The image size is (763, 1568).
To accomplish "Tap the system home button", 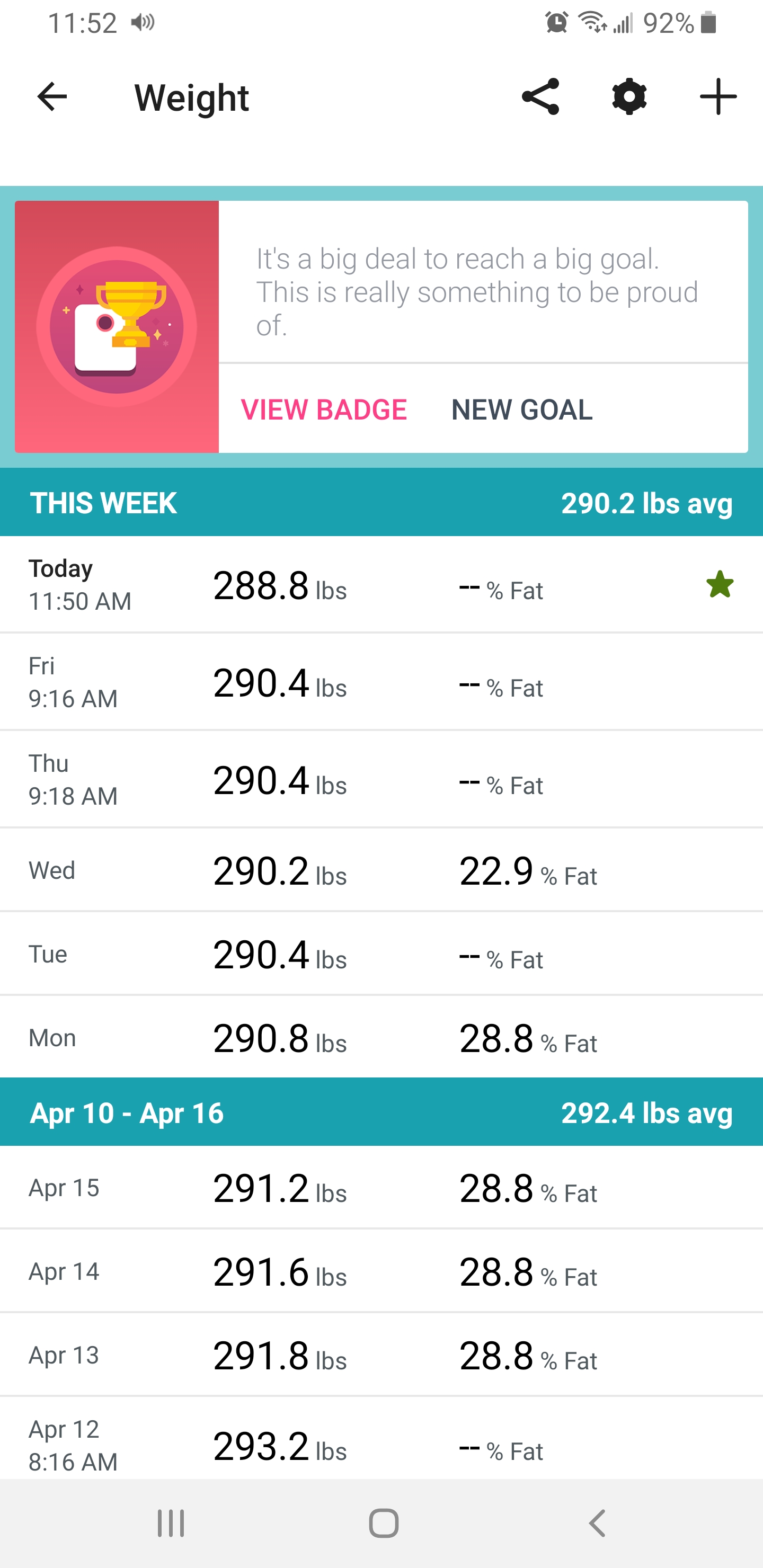I will [384, 1524].
